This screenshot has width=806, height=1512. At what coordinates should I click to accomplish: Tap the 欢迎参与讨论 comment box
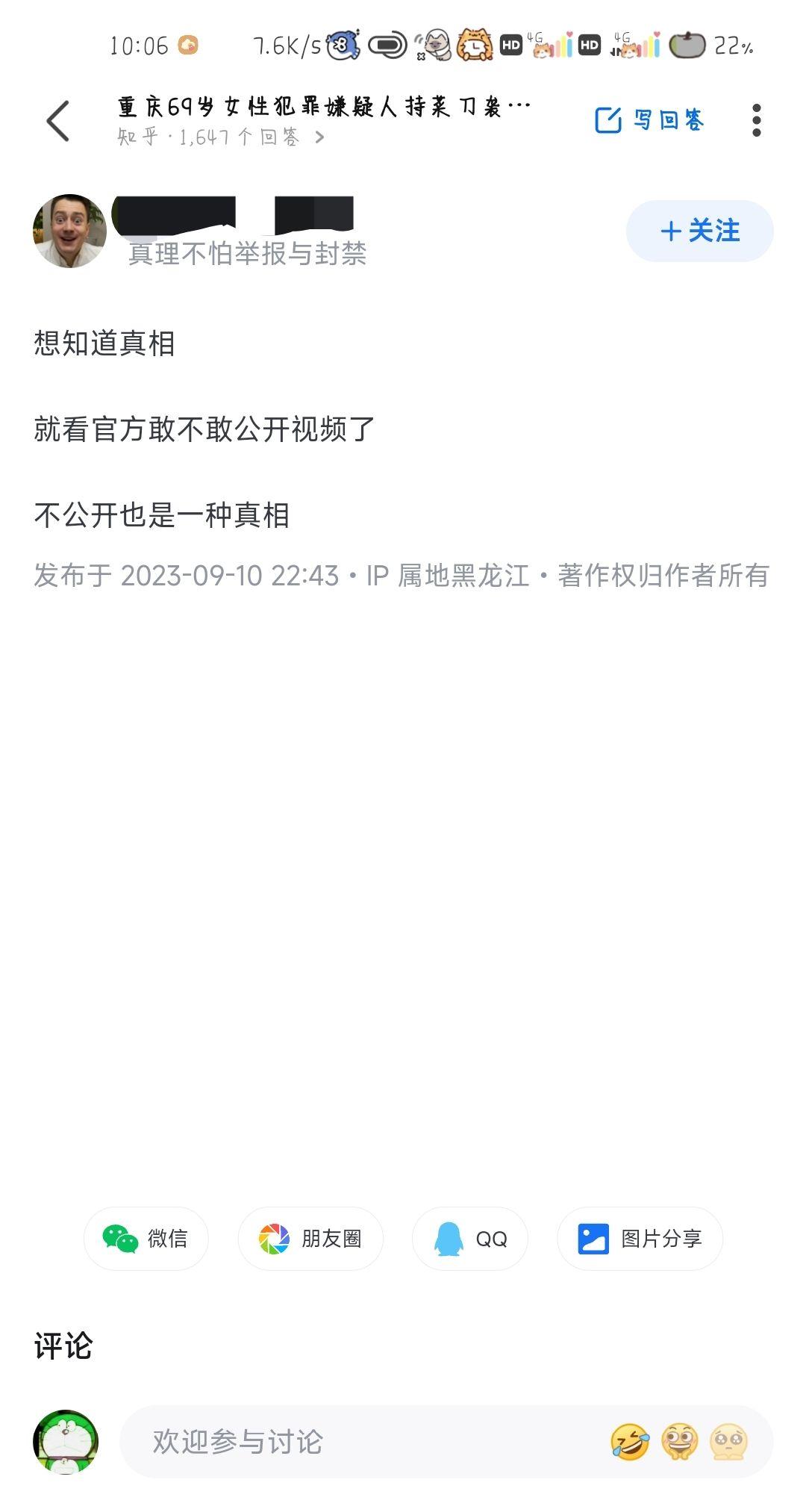pyautogui.click(x=358, y=1442)
